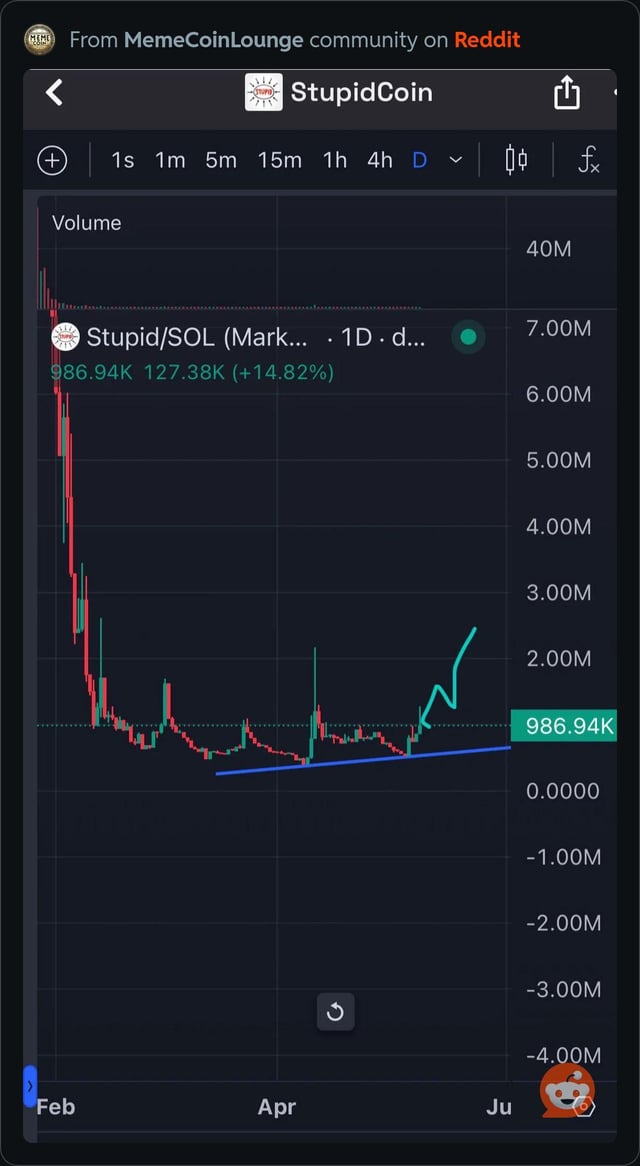Go back from the StupidCoin chart
This screenshot has height=1166, width=640.
tap(54, 93)
